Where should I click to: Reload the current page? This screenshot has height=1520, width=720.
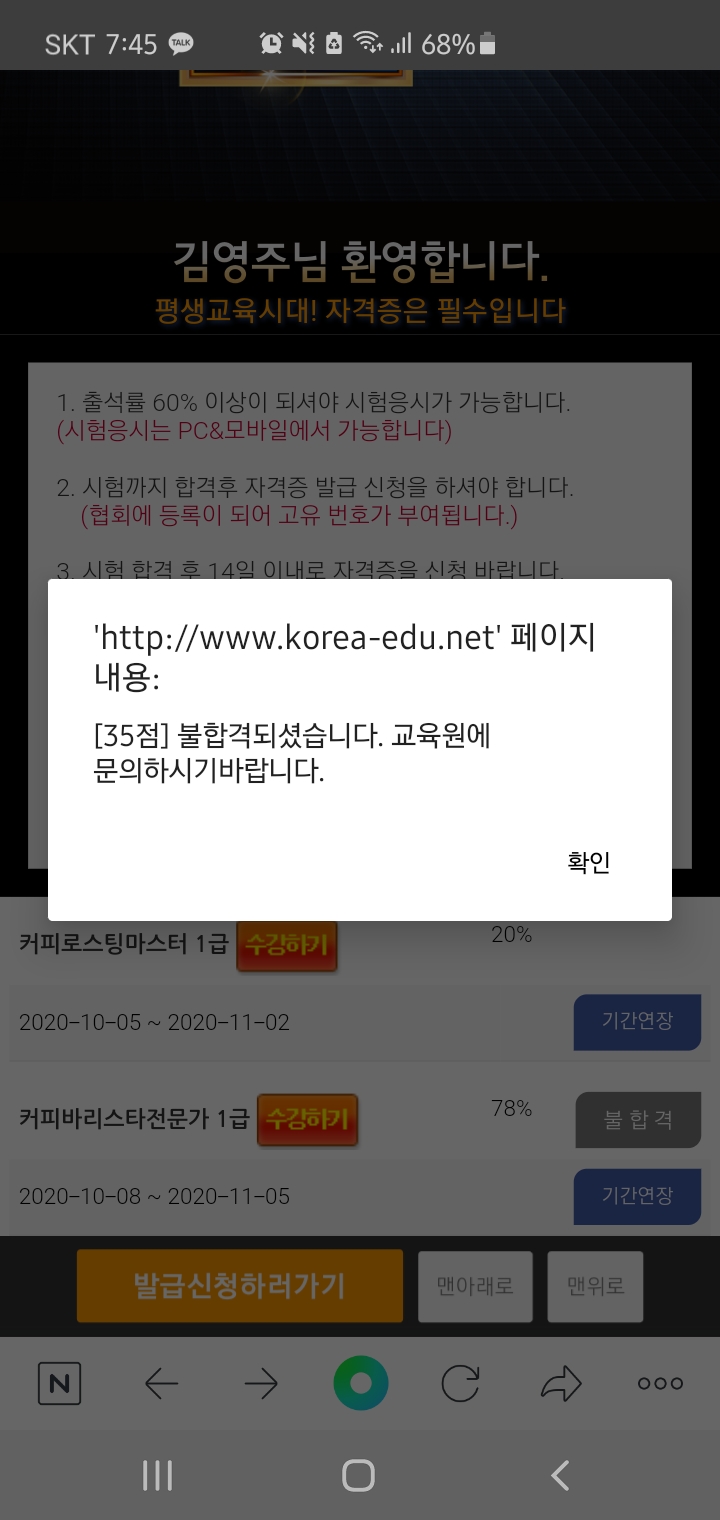460,1384
